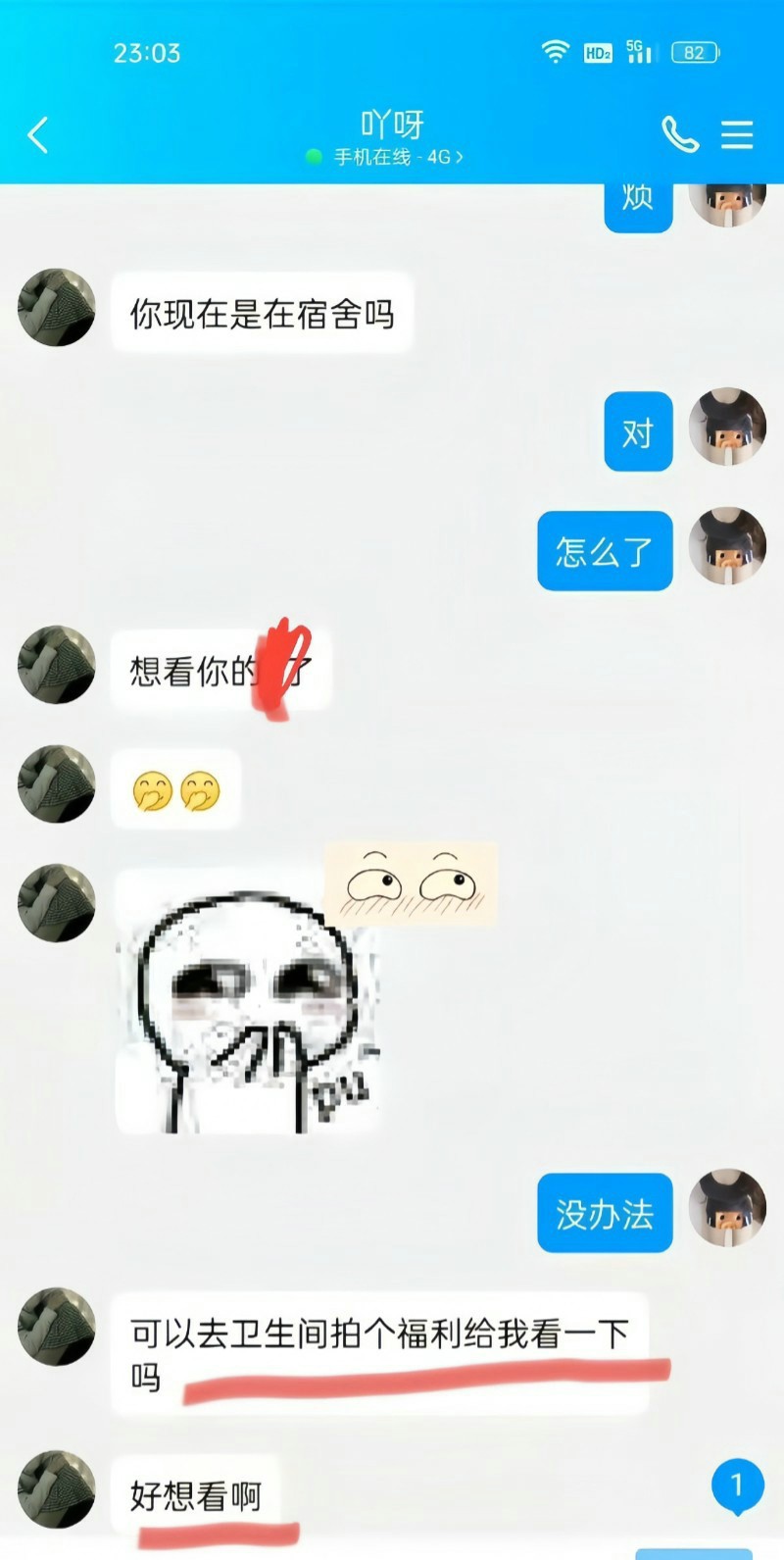Jump to the 1 new unread message

737,1485
